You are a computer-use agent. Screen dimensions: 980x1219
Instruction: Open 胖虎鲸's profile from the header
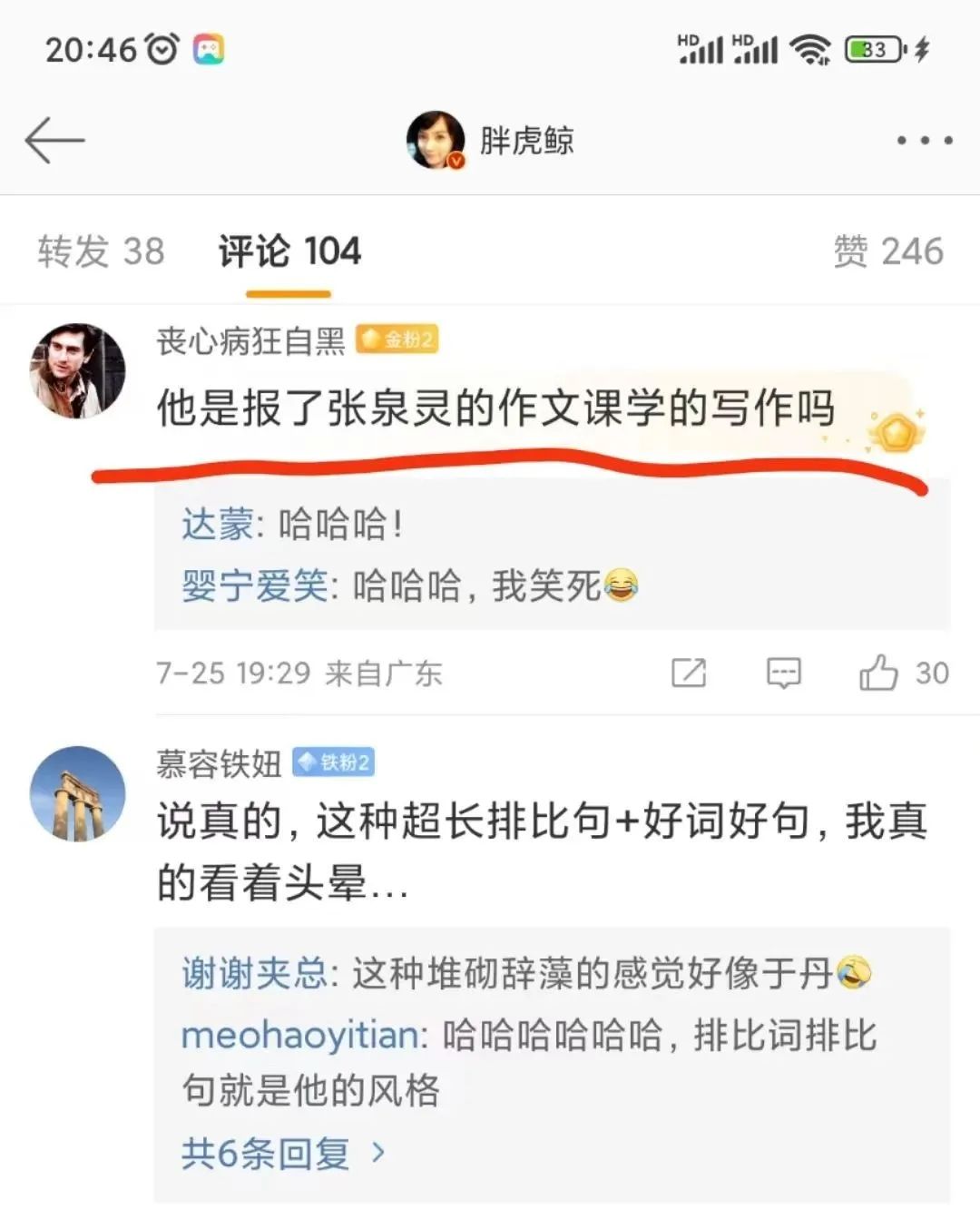(491, 141)
